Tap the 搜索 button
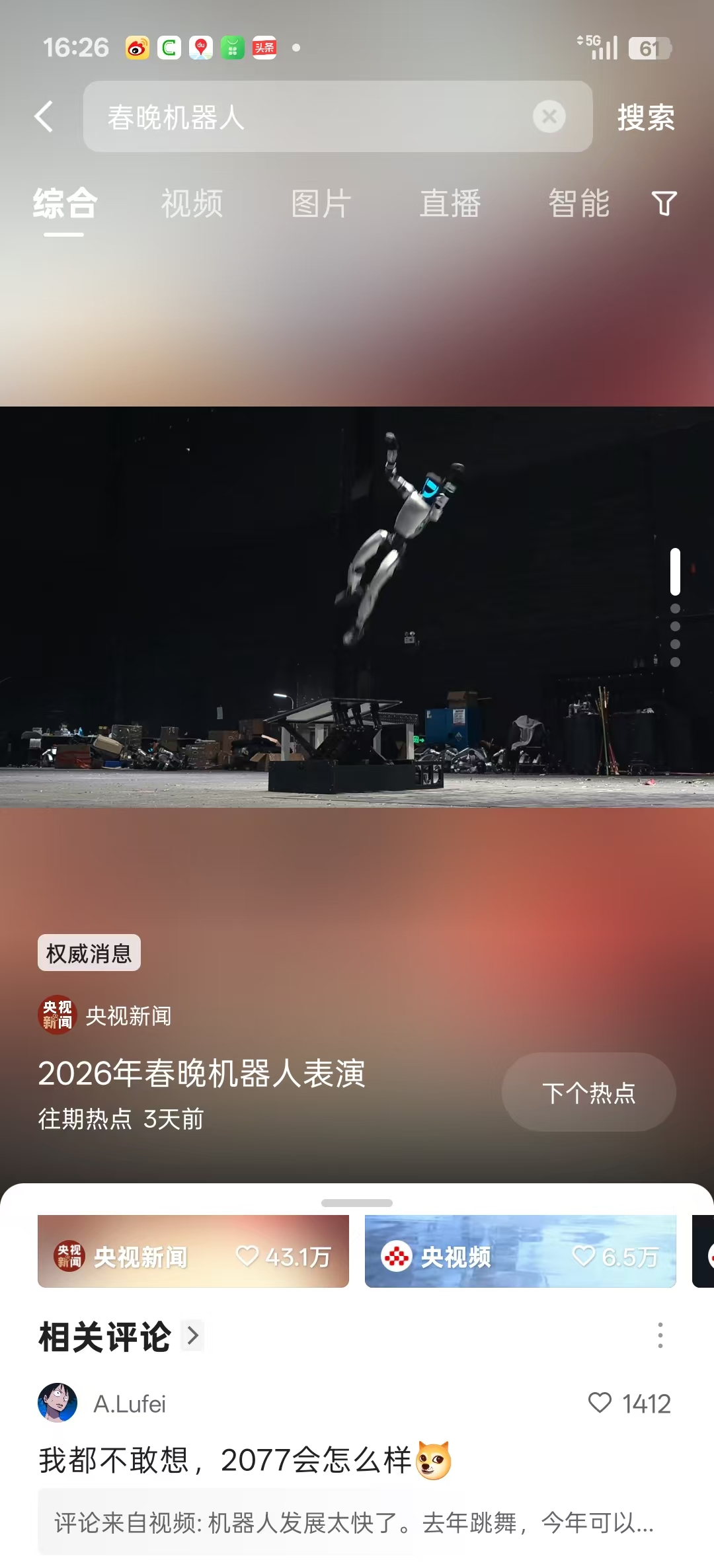Viewport: 714px width, 1568px height. point(645,118)
